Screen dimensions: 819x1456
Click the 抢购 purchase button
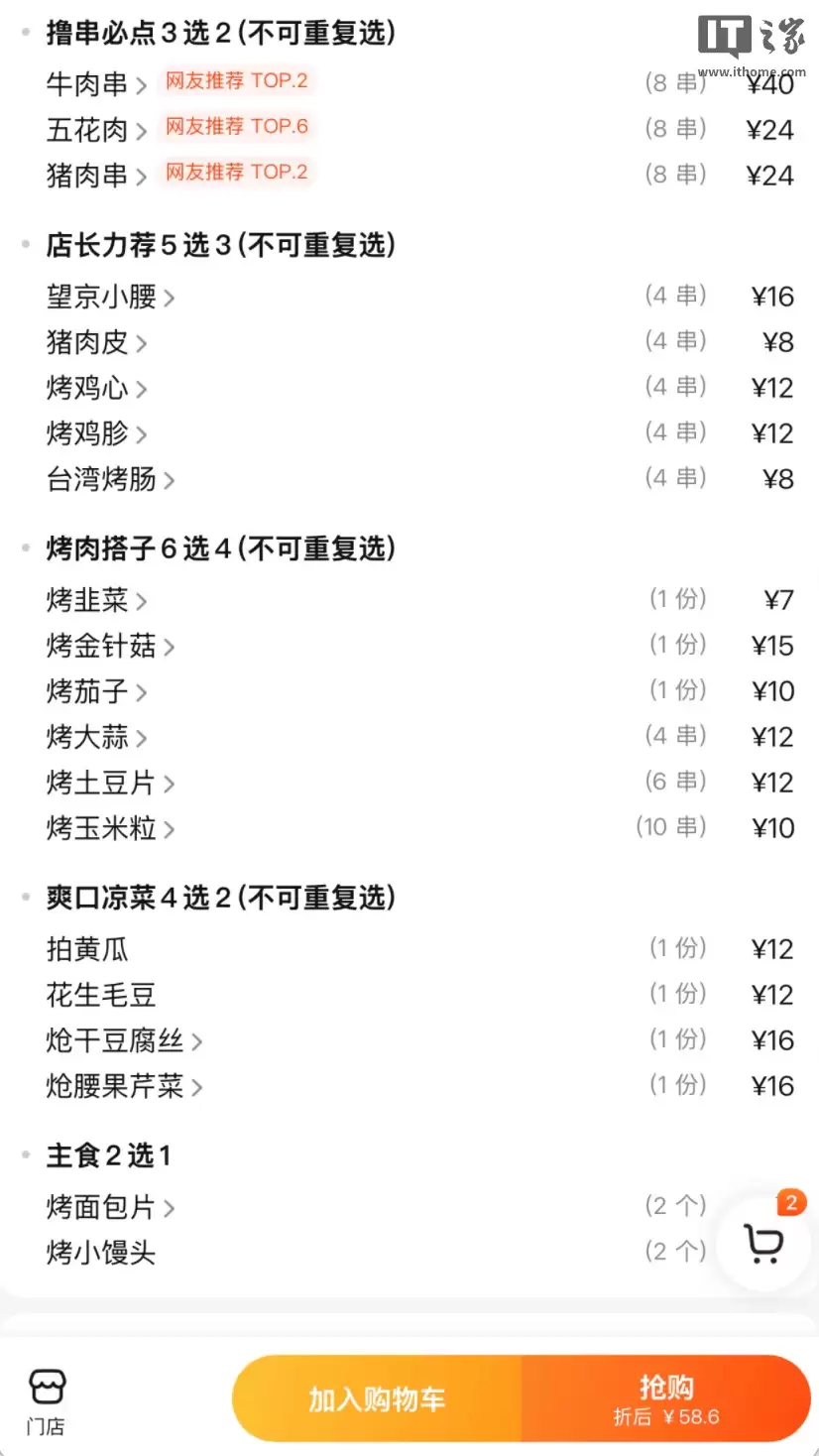coord(666,1397)
